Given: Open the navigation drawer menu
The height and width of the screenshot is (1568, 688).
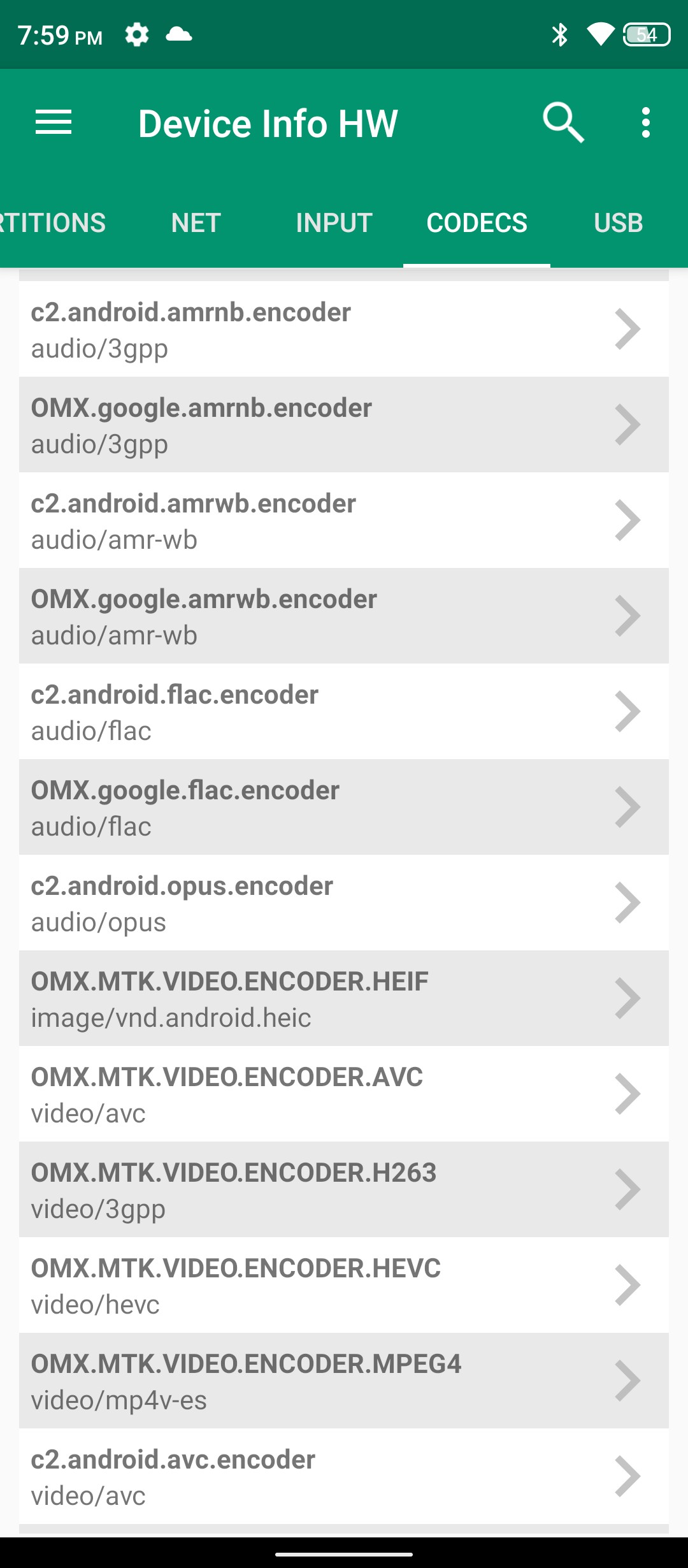Looking at the screenshot, I should point(54,122).
